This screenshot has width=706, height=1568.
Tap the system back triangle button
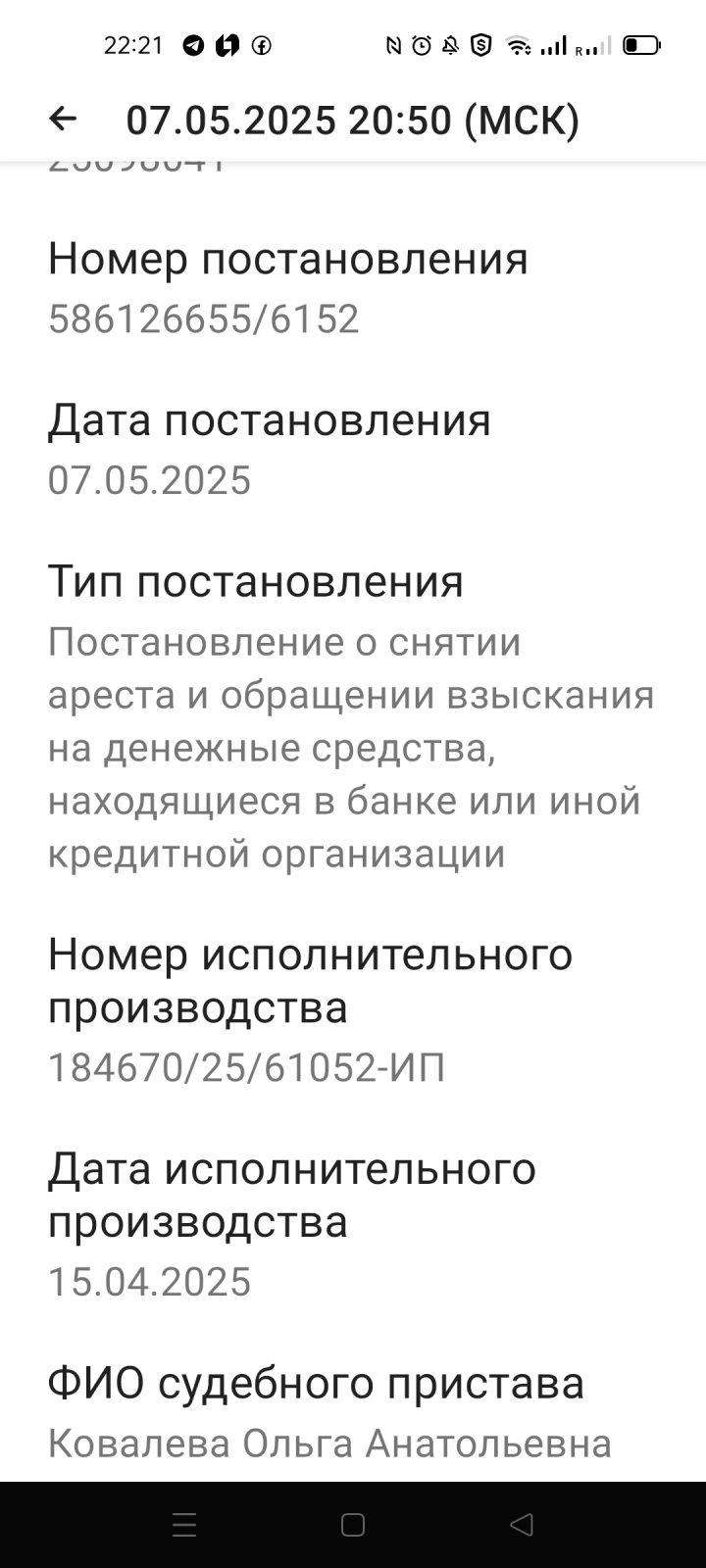[x=522, y=1524]
